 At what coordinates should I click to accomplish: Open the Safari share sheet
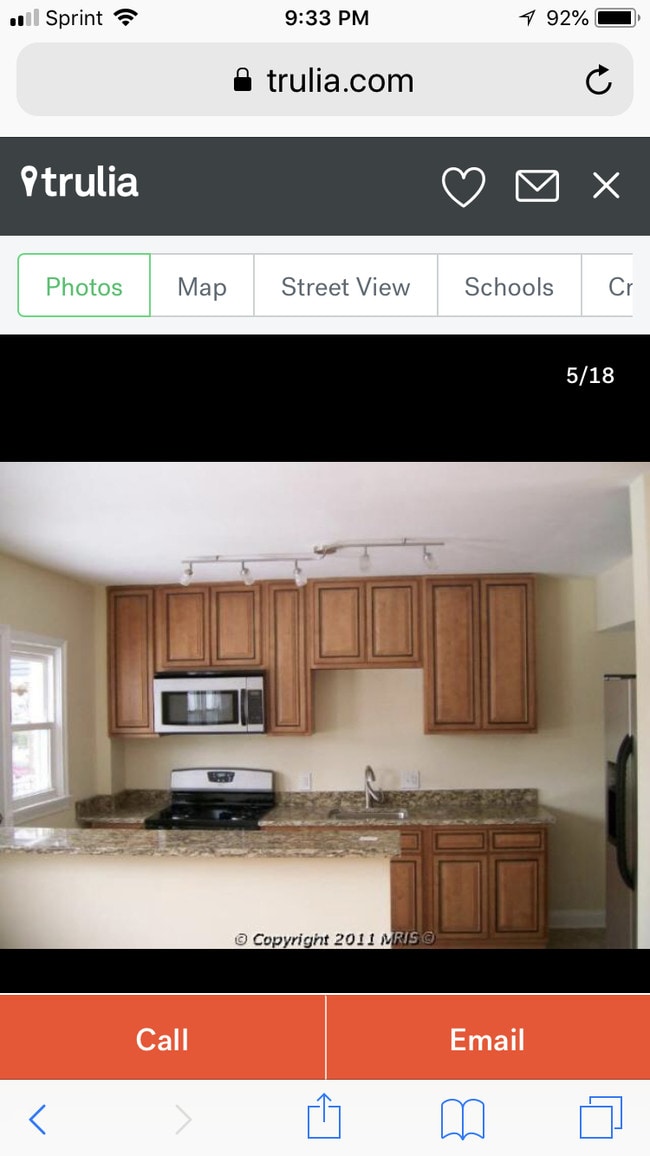click(x=324, y=1117)
